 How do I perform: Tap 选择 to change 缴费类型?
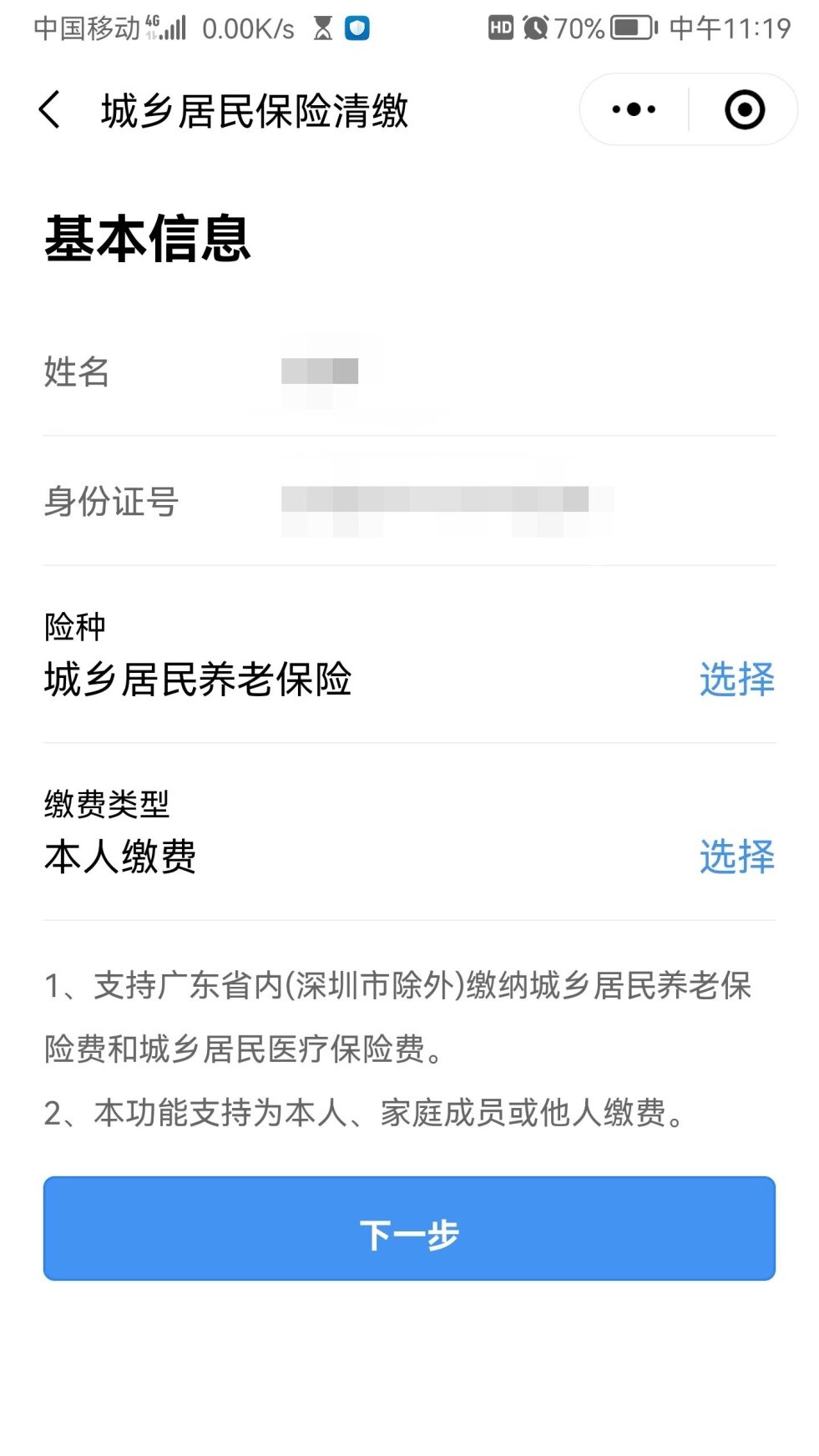(736, 857)
